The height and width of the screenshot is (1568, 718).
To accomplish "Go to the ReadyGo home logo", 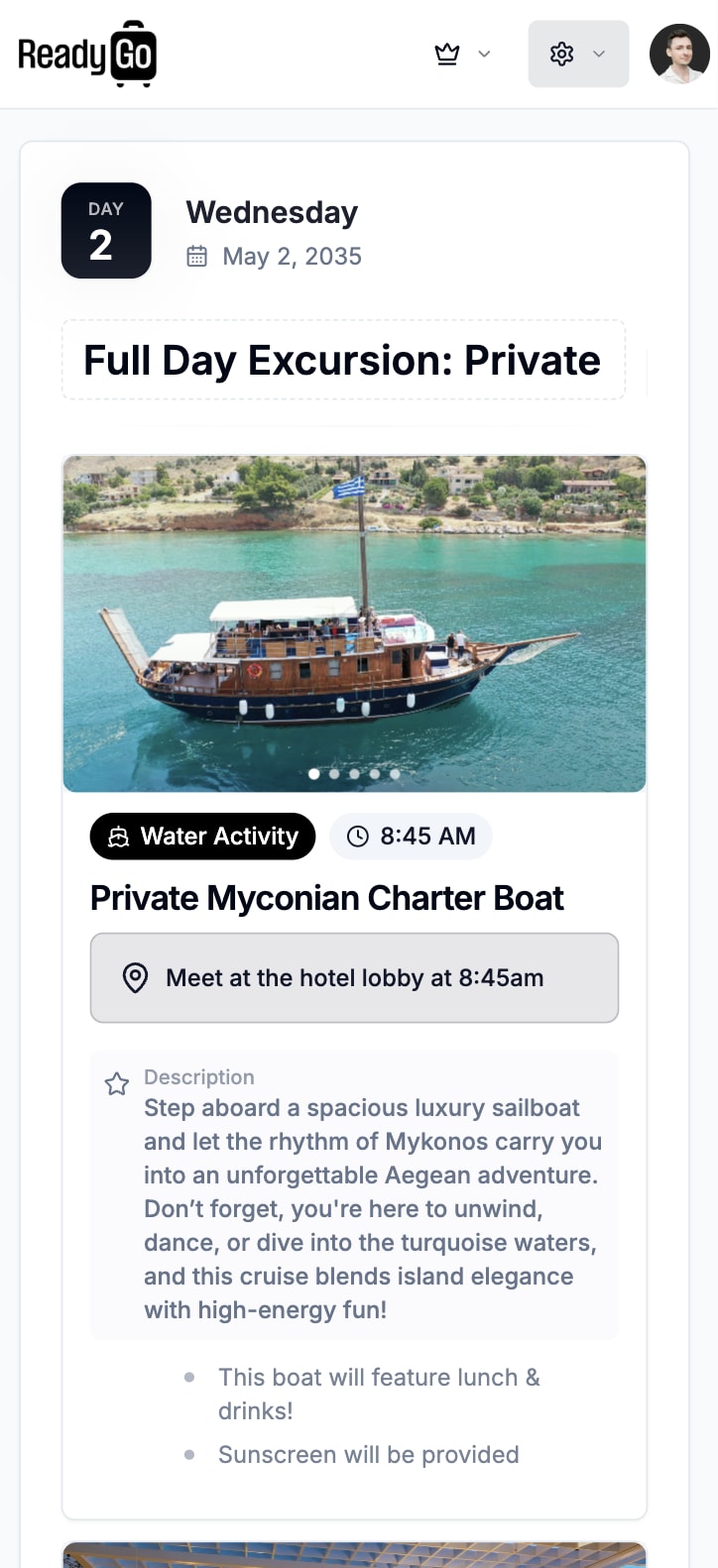I will pyautogui.click(x=87, y=55).
